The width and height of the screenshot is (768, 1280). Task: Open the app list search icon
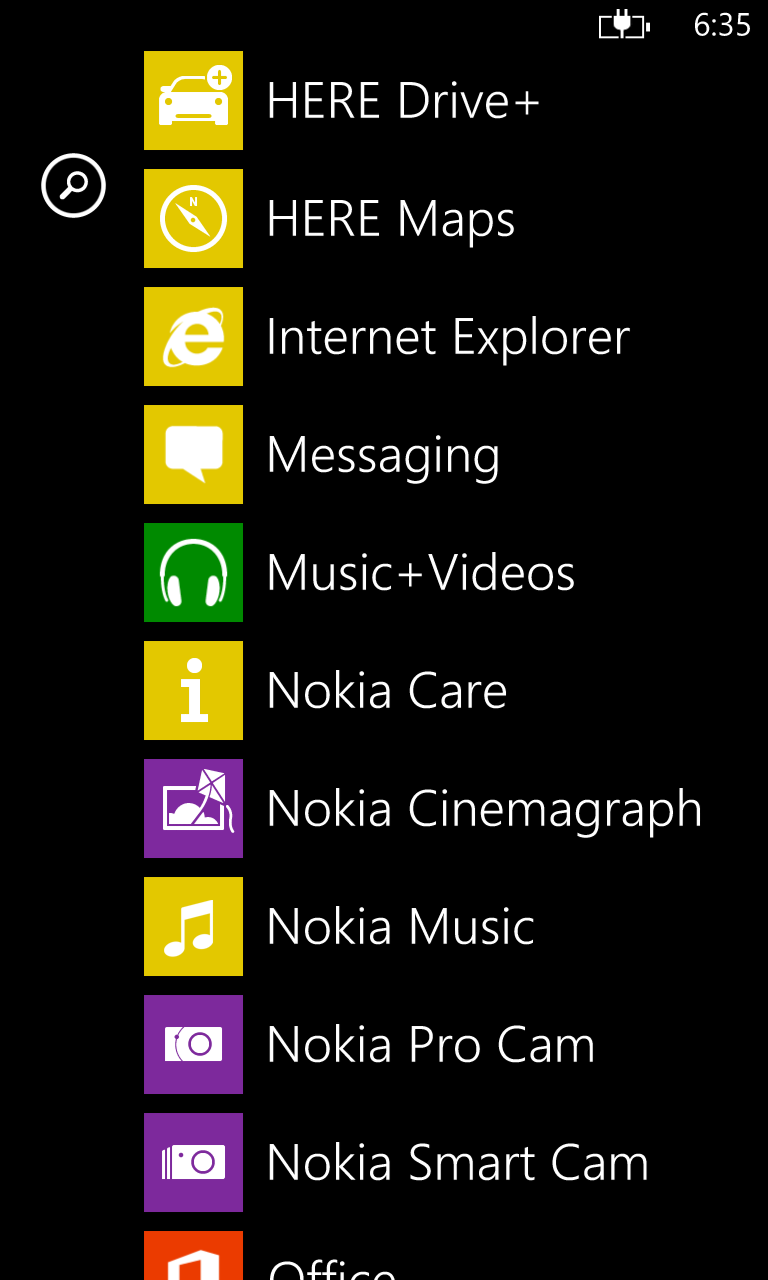pos(73,185)
